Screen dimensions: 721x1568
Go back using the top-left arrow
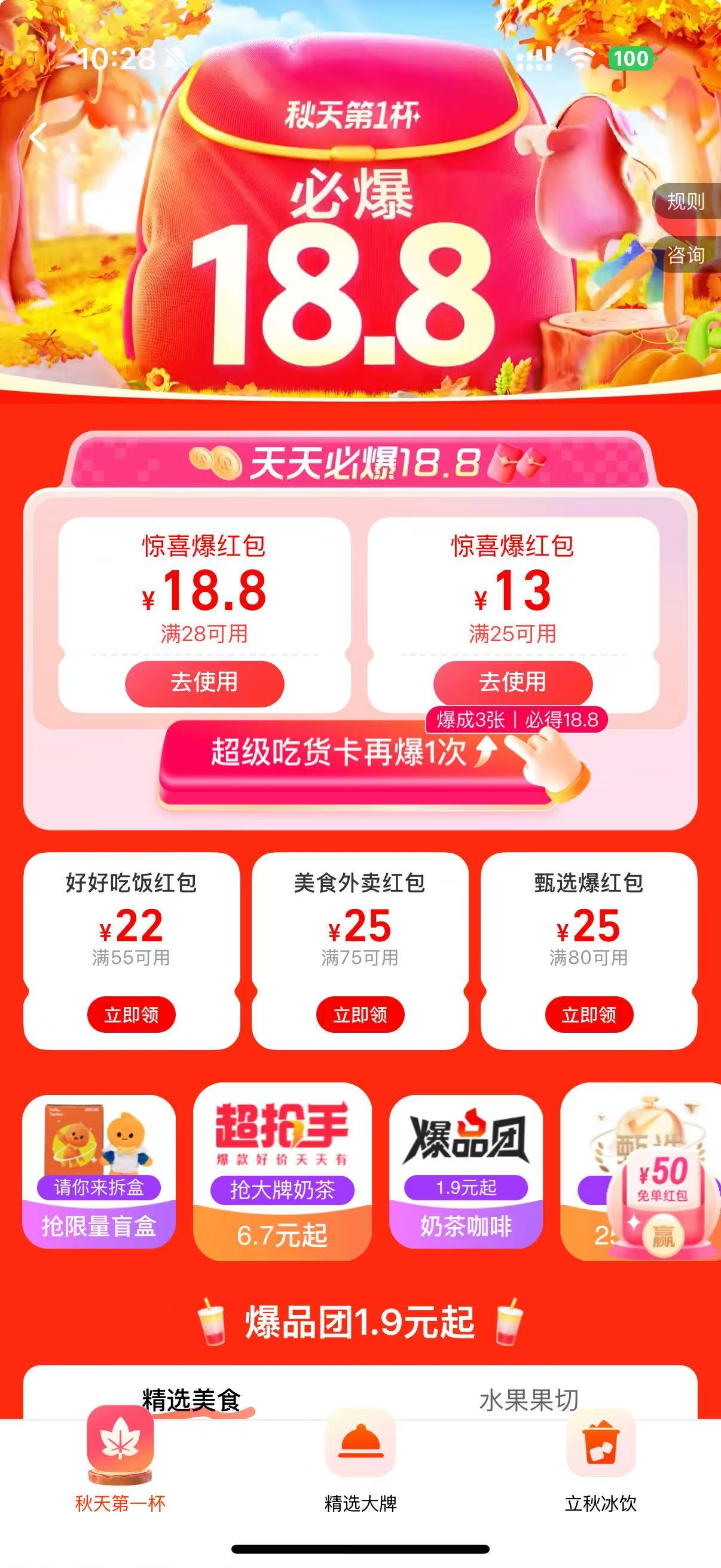pos(38,137)
